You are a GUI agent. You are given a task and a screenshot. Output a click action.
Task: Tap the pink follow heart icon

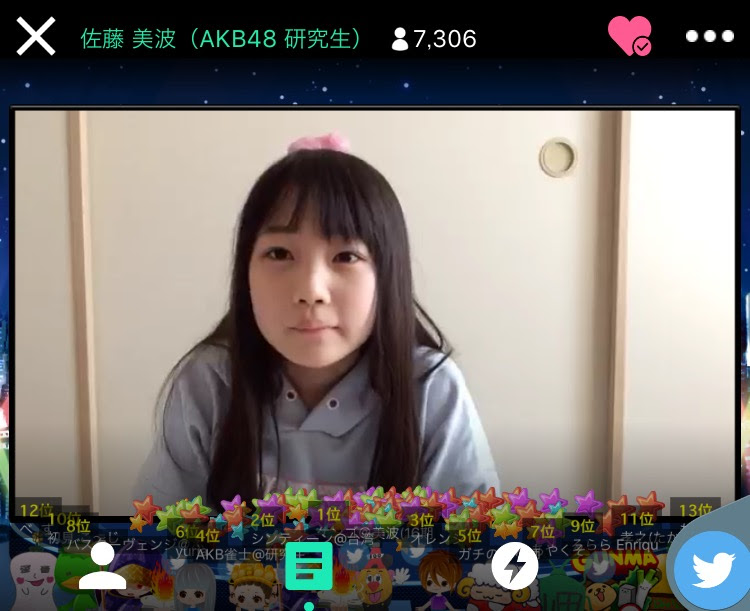coord(629,36)
